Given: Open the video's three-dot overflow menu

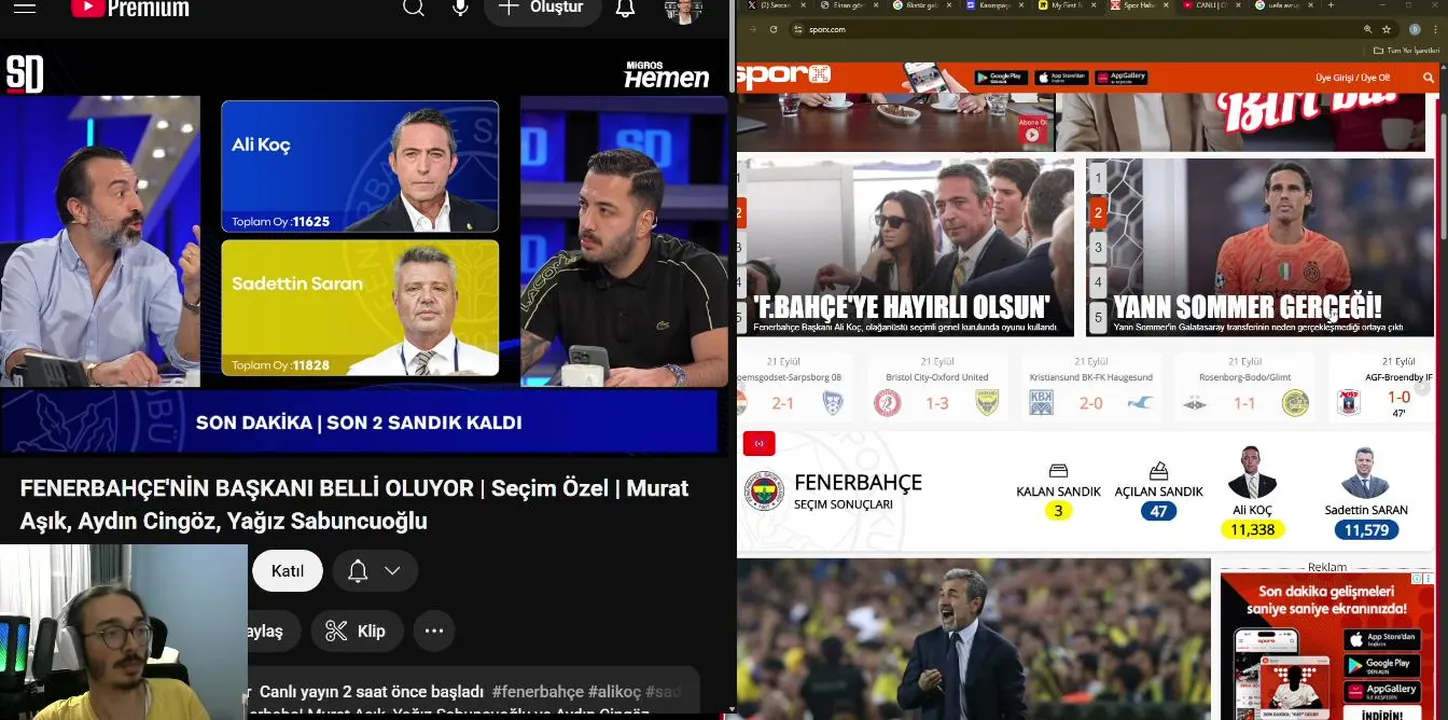Looking at the screenshot, I should click(x=434, y=631).
